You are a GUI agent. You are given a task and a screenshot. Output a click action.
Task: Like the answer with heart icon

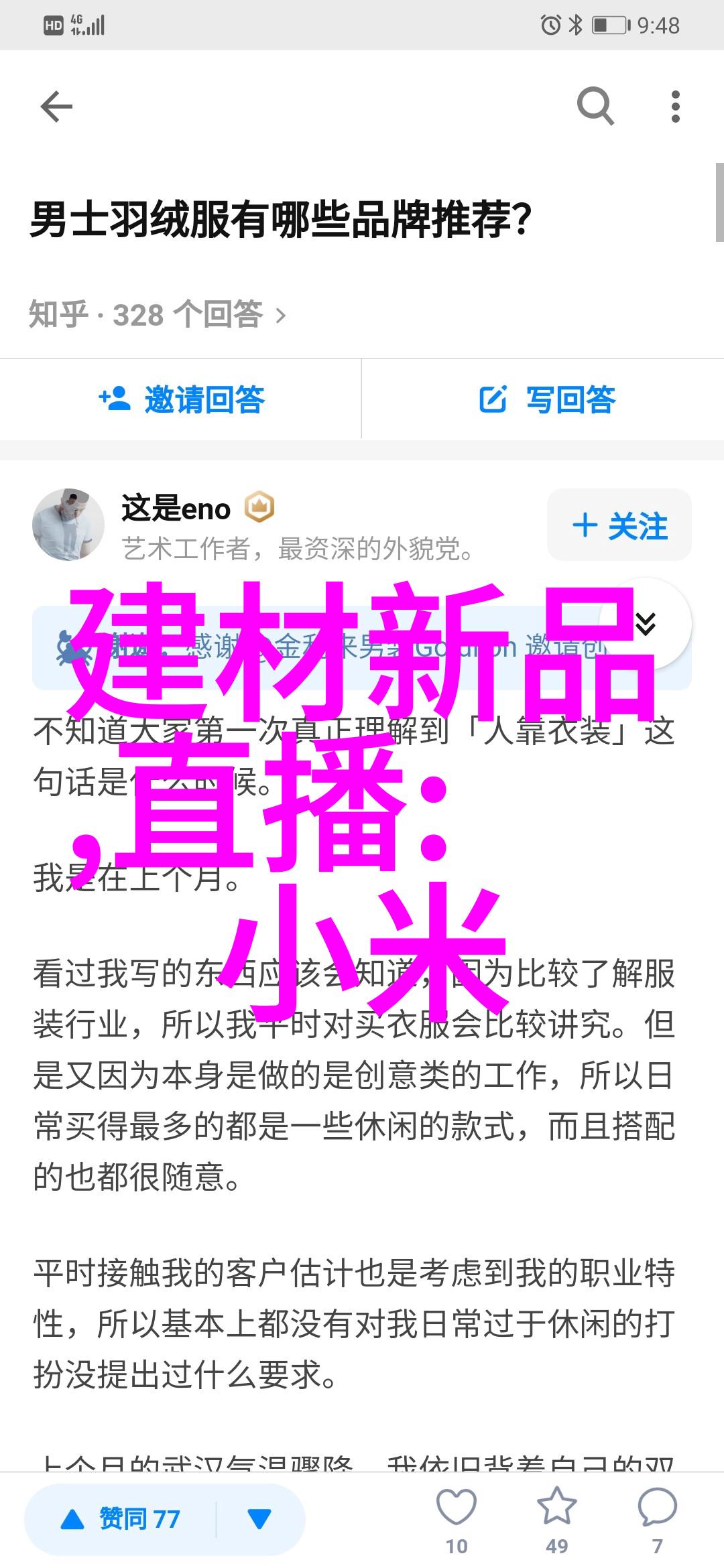pyautogui.click(x=457, y=1510)
